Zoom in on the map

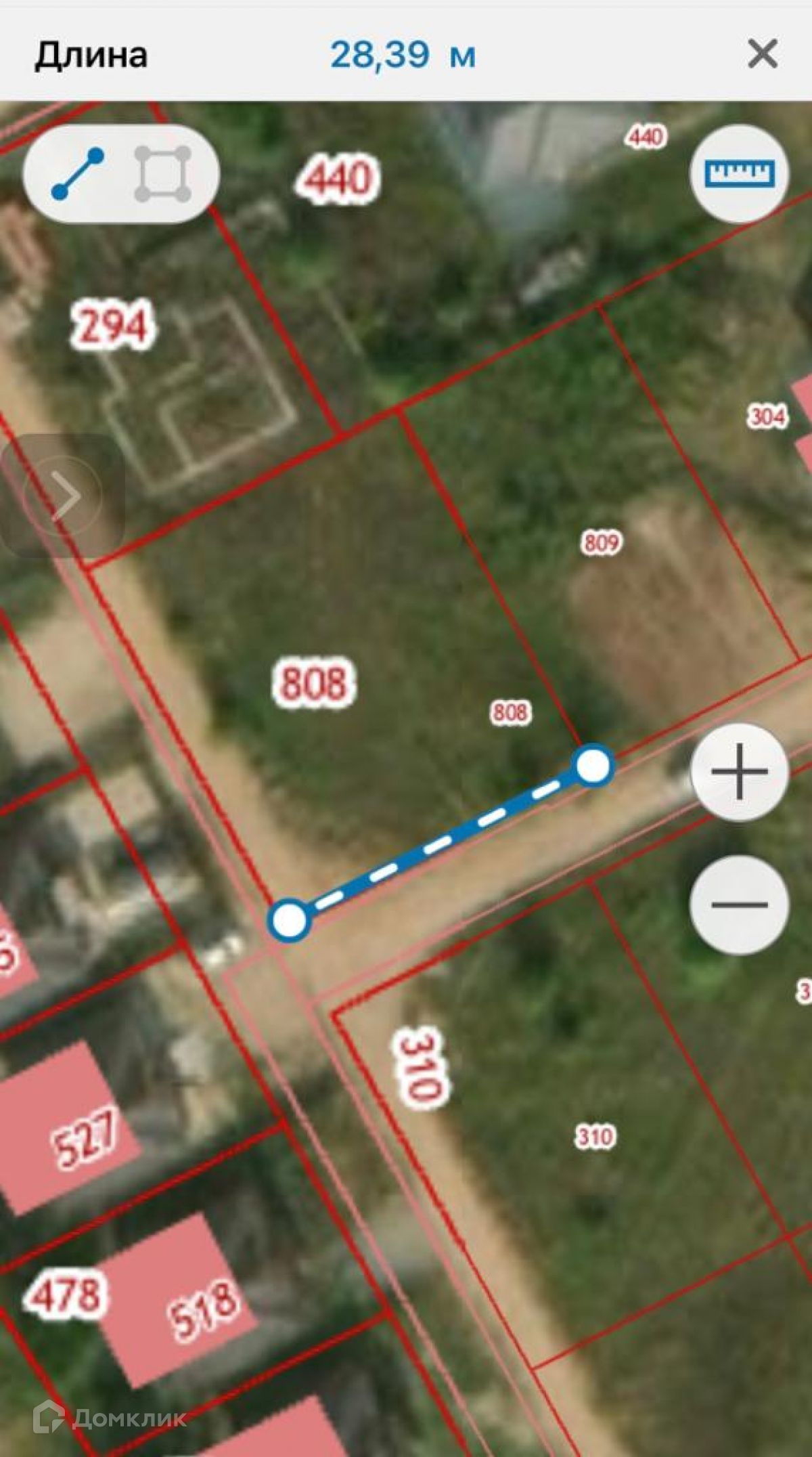(x=739, y=772)
